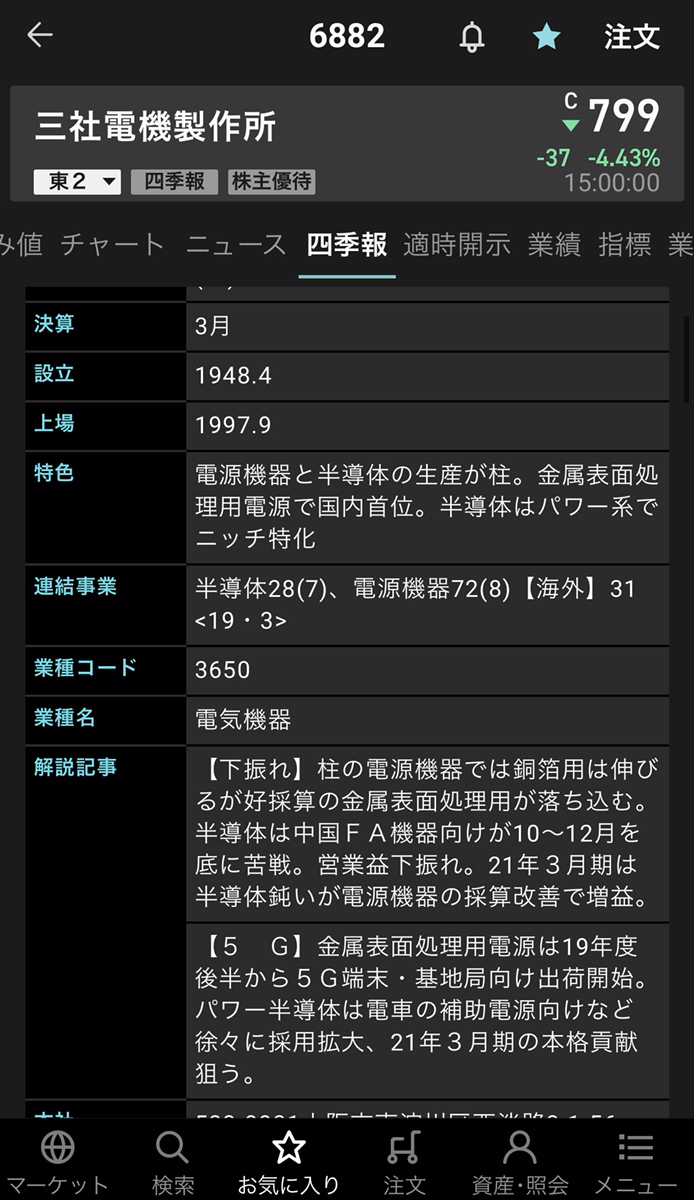
Task: Toggle the favorite star for 6882
Action: 546,37
